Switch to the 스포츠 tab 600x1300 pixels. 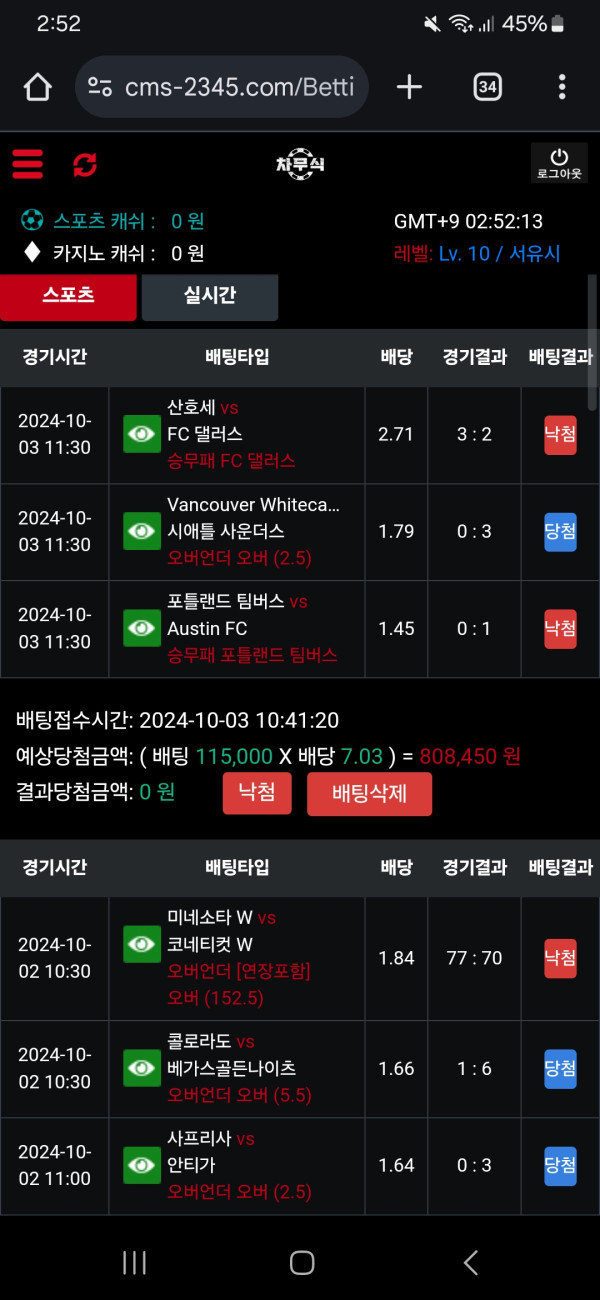(x=68, y=296)
